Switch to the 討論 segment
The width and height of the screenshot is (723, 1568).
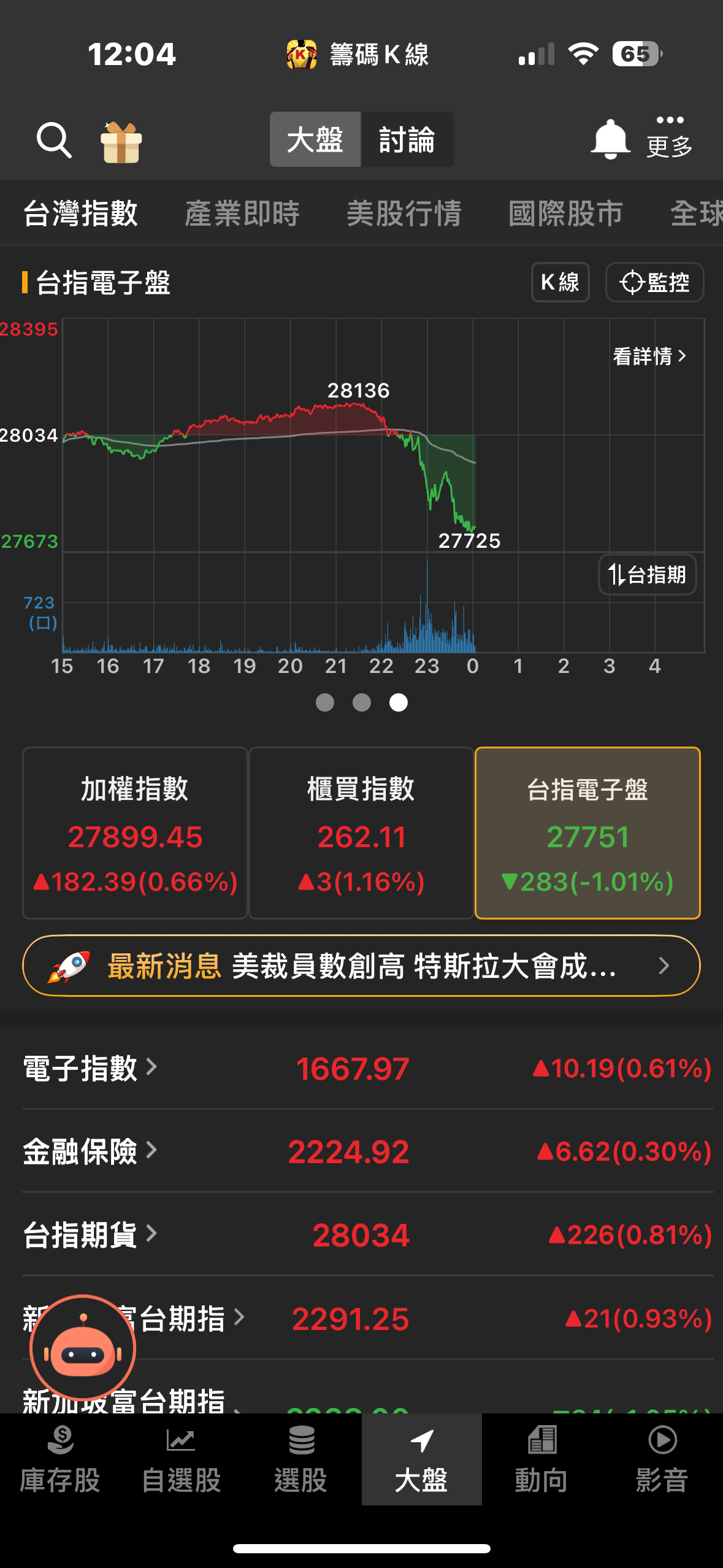pyautogui.click(x=407, y=140)
